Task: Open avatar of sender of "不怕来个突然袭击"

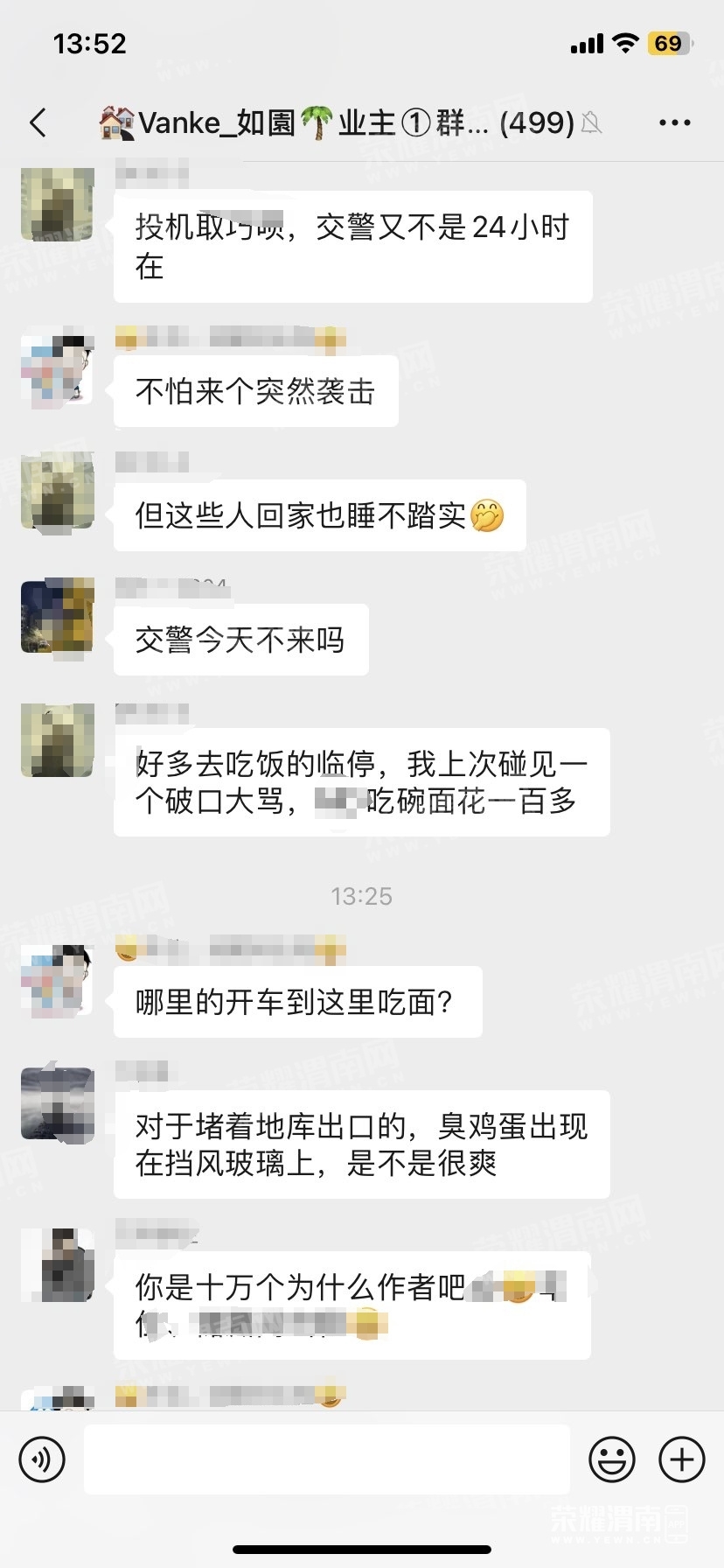Action: [x=58, y=367]
